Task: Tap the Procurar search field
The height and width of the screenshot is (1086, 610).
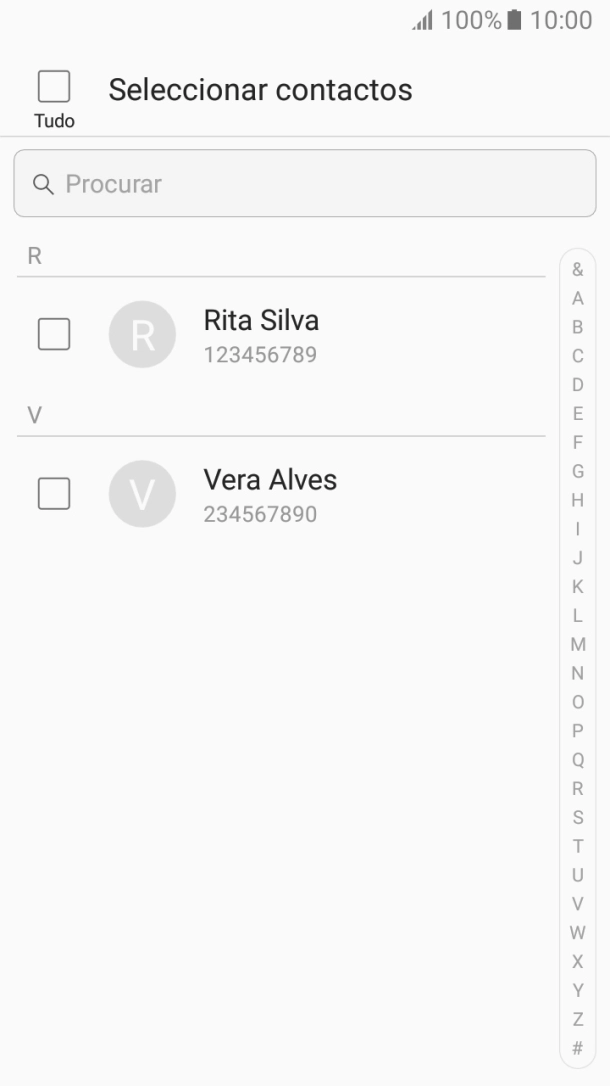Action: point(304,184)
